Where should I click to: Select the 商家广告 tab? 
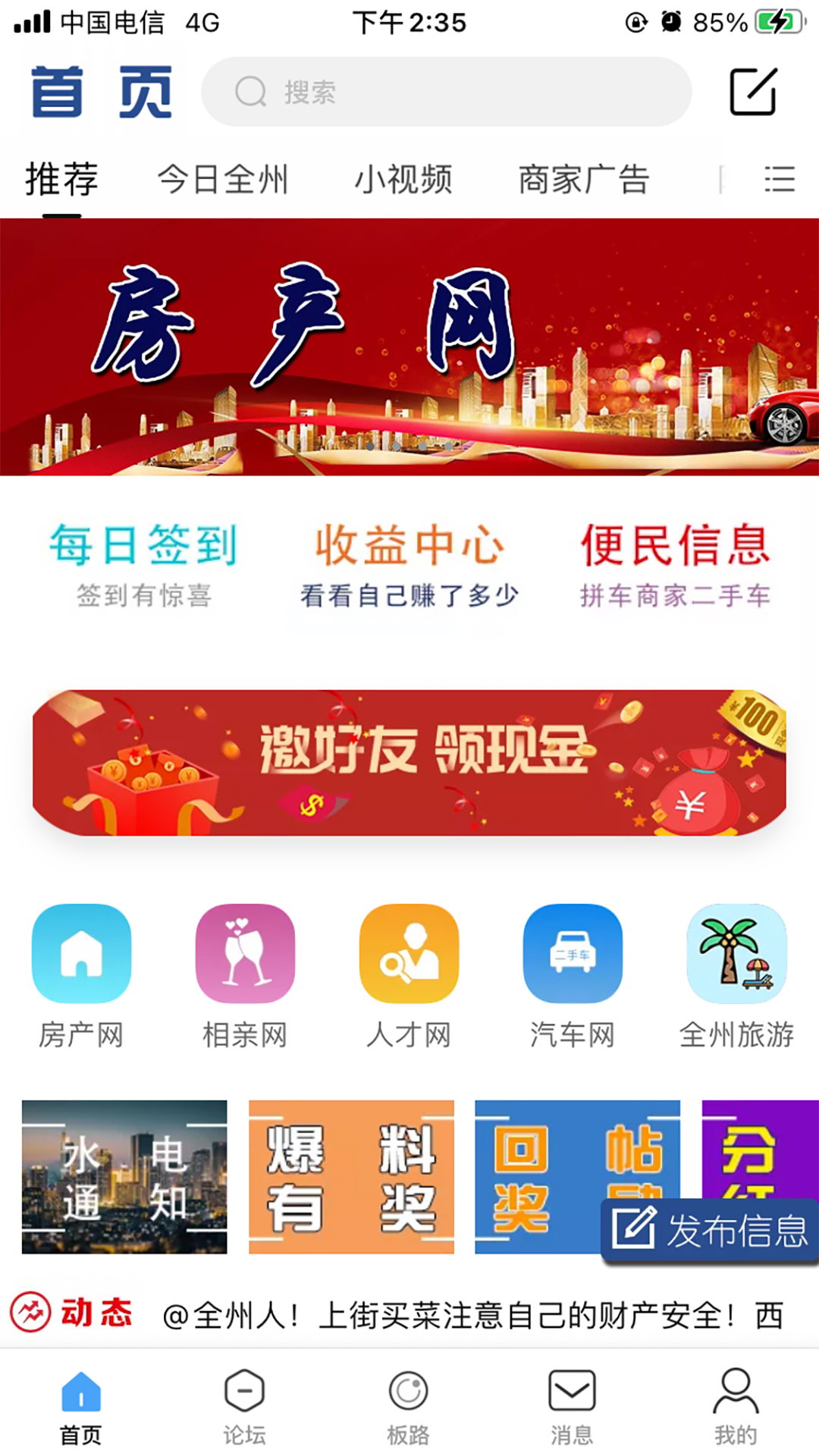pos(584,179)
